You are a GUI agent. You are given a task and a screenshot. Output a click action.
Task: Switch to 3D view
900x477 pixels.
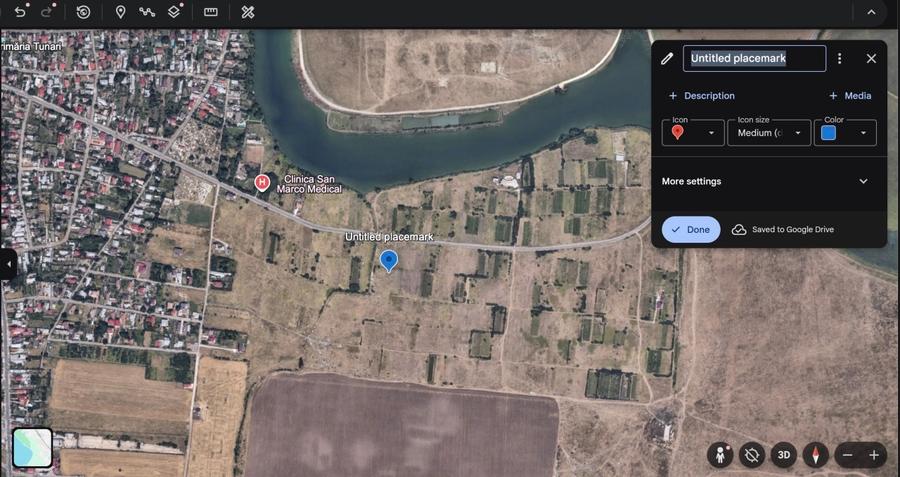point(785,455)
